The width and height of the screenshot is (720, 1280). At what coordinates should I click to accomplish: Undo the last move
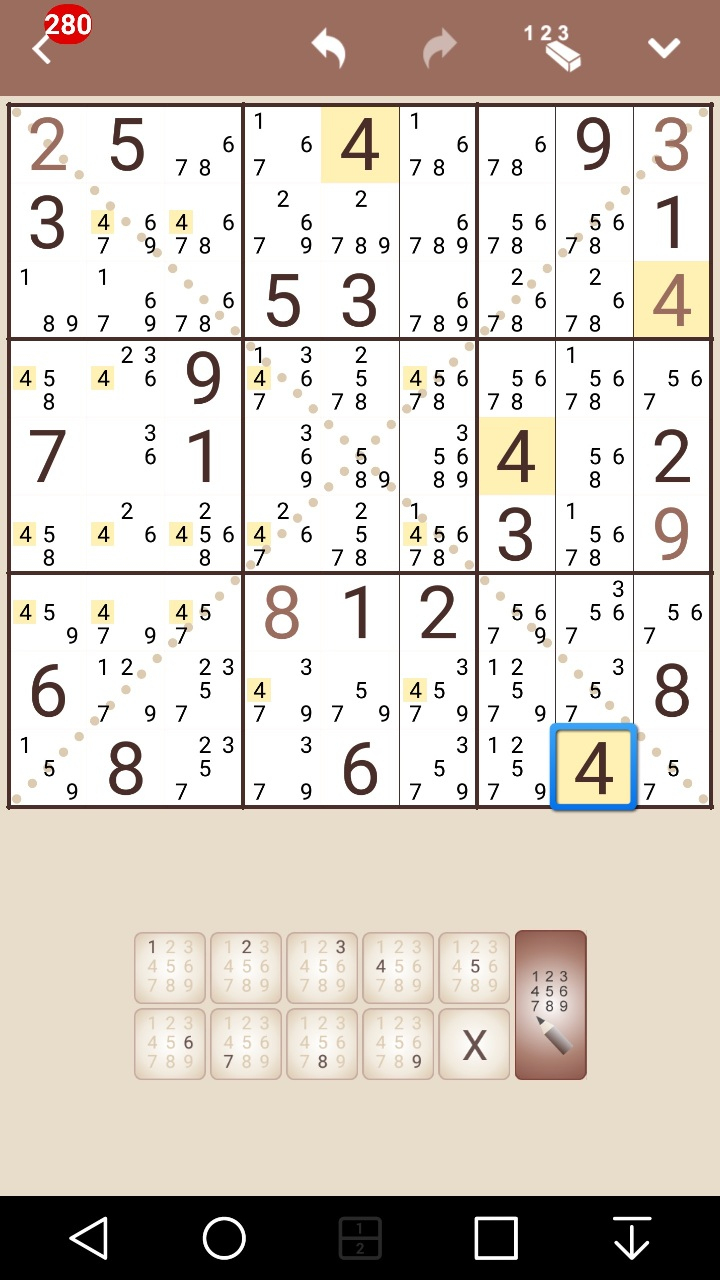click(x=329, y=47)
